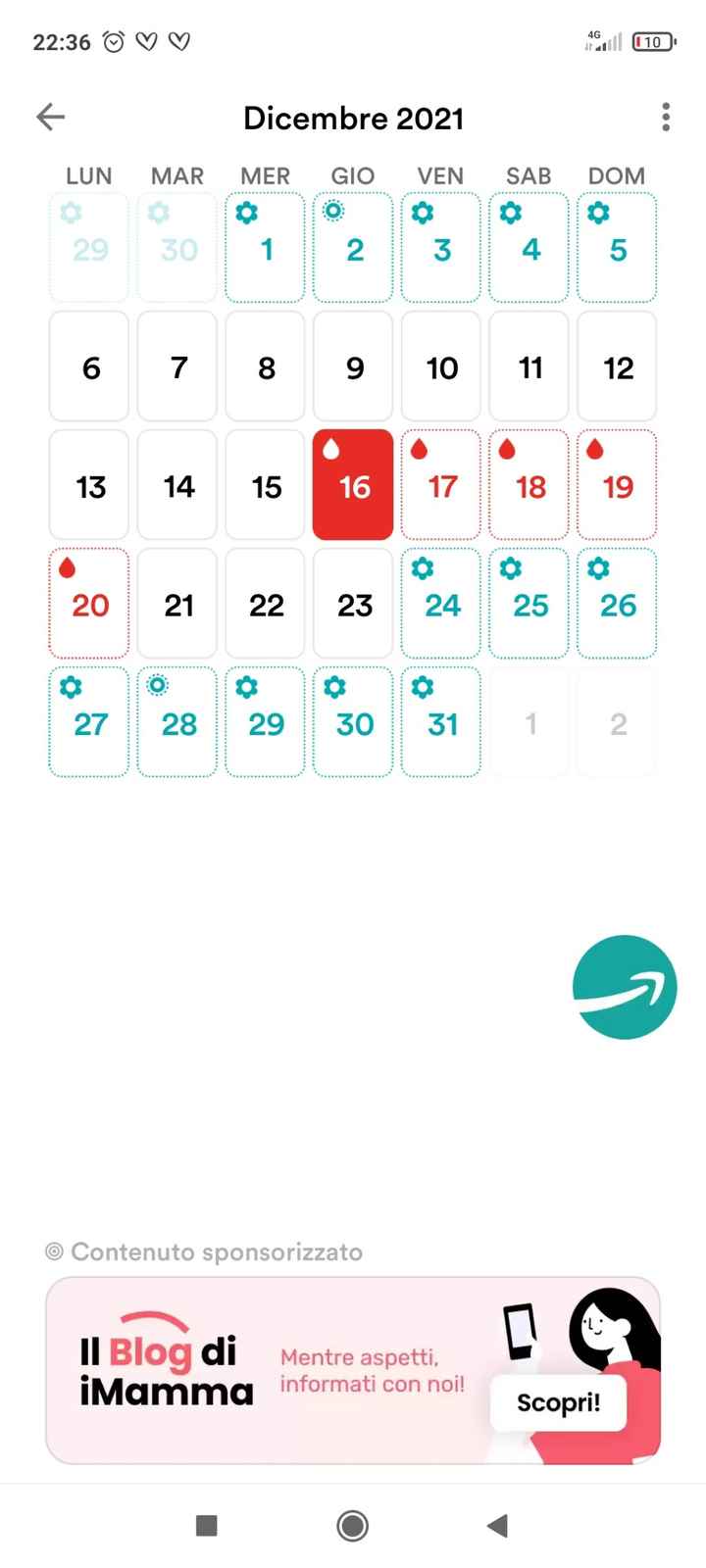The height and width of the screenshot is (1568, 706).
Task: Select December 31 on the calendar
Action: 441,722
